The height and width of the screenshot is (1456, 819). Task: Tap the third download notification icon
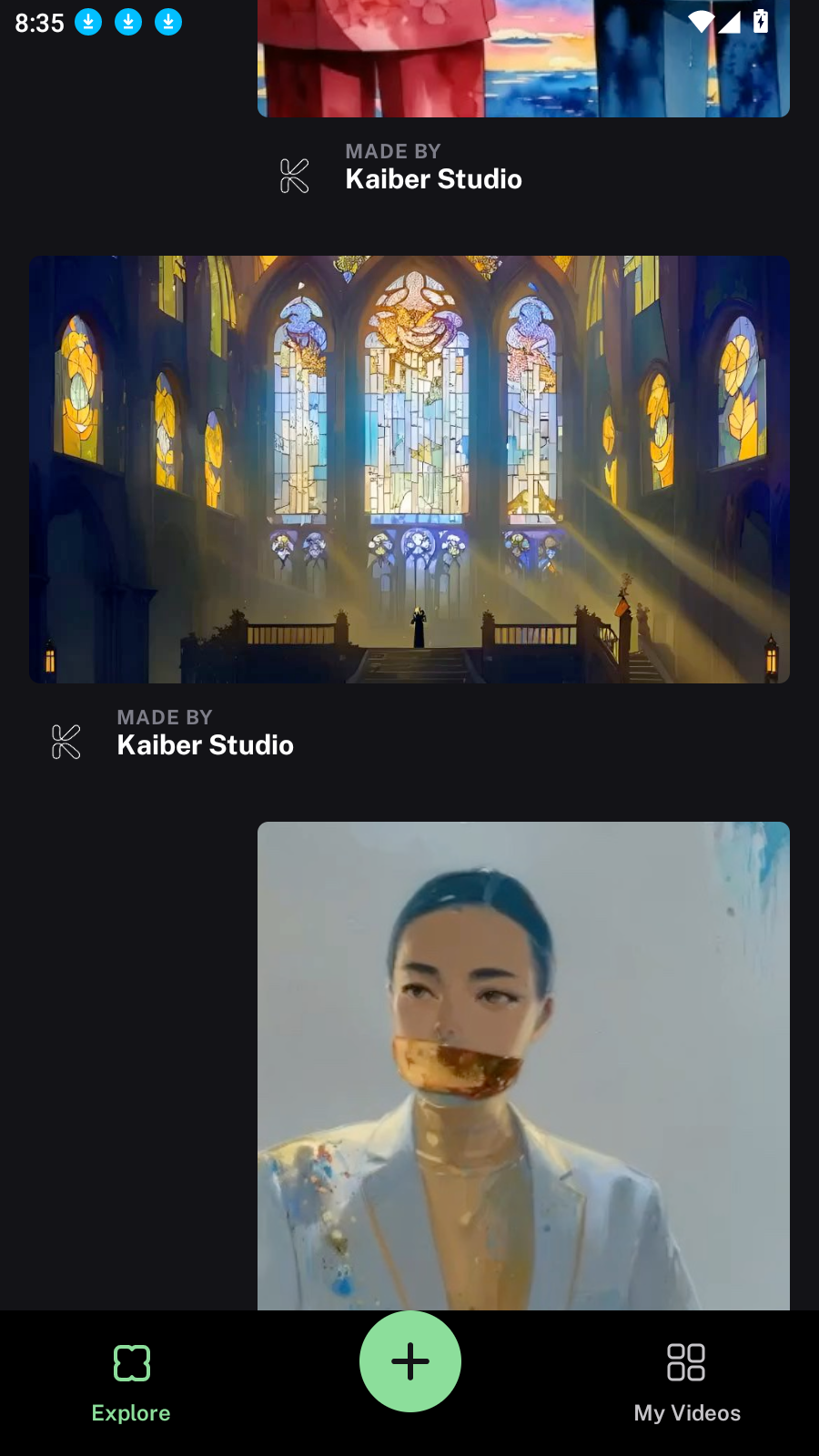click(167, 22)
